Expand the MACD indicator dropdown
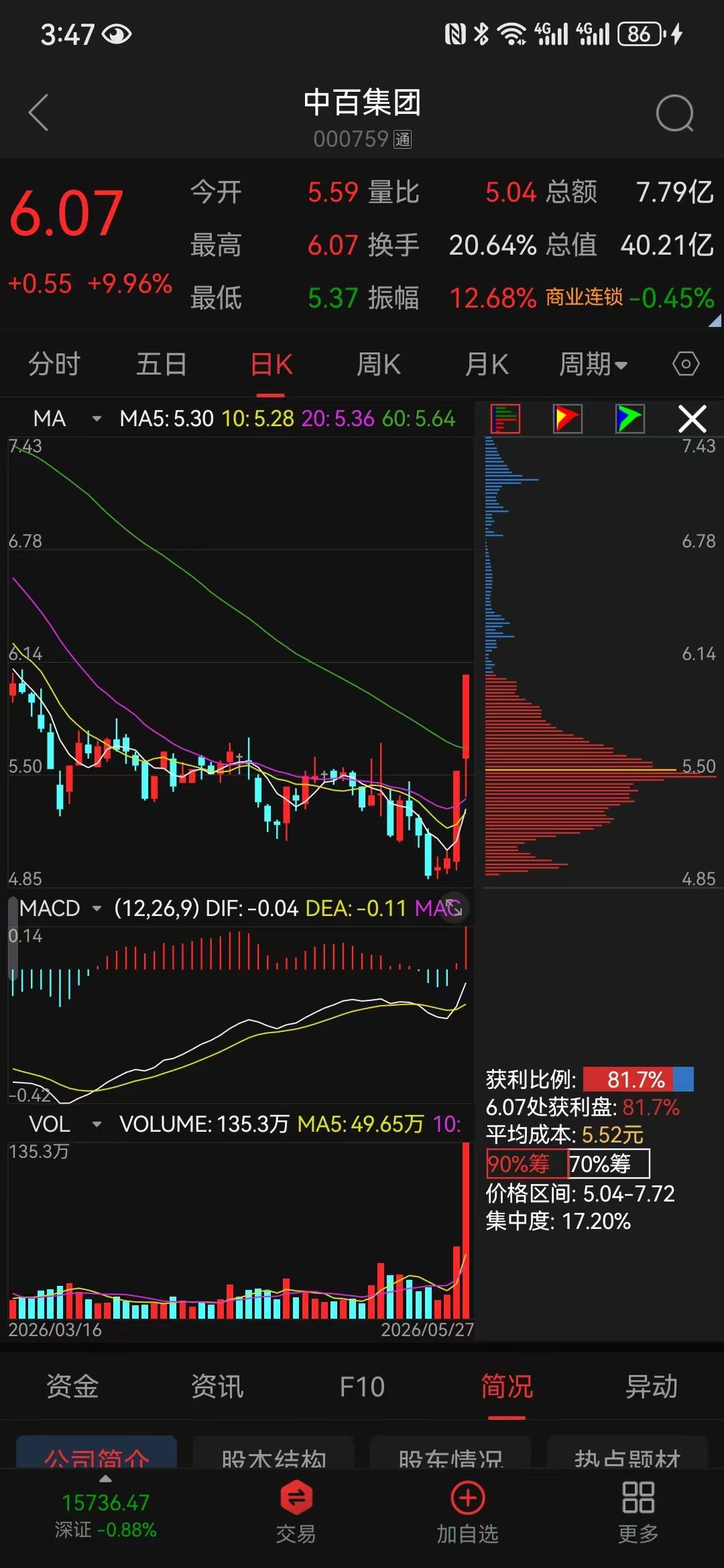 point(60,908)
